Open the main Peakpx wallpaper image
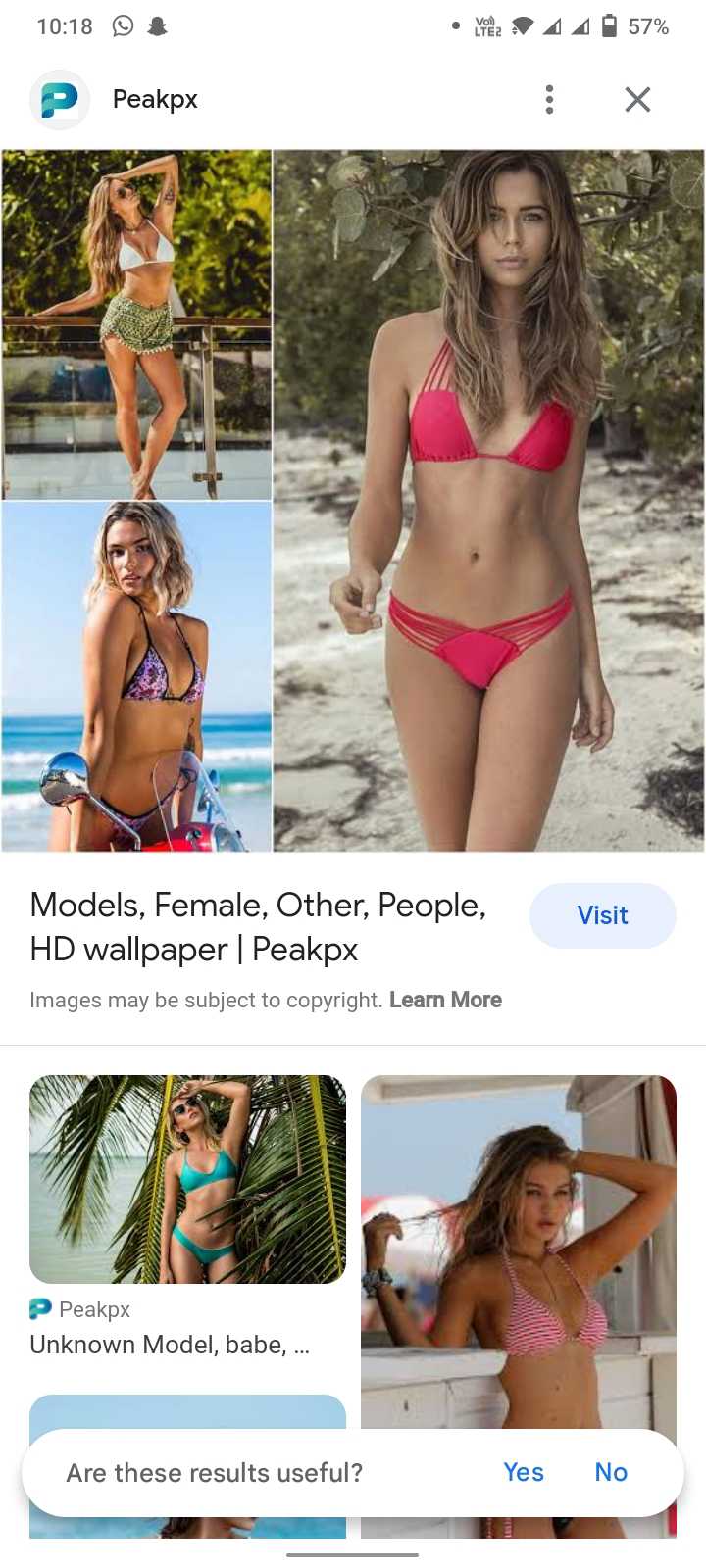 (x=353, y=501)
